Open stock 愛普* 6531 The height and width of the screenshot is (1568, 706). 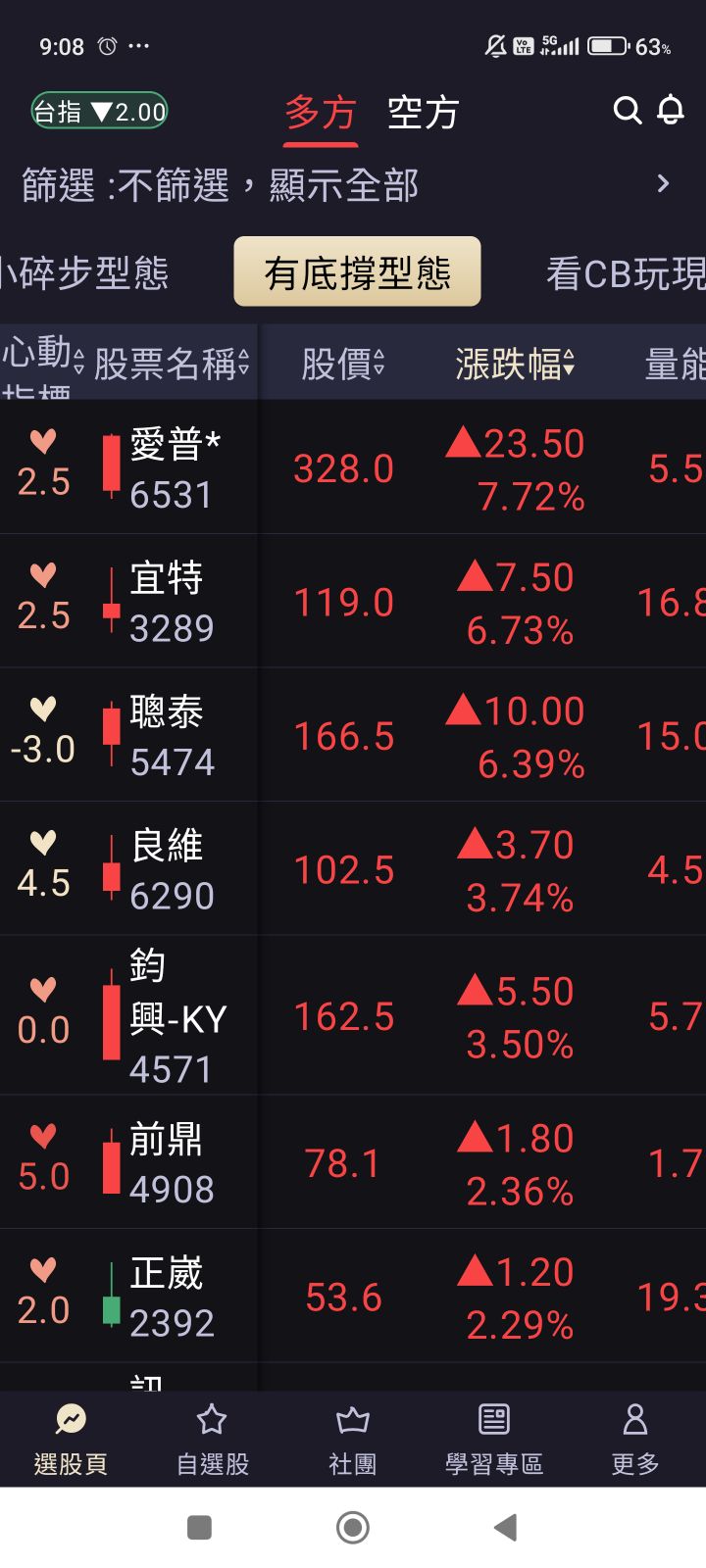click(176, 468)
